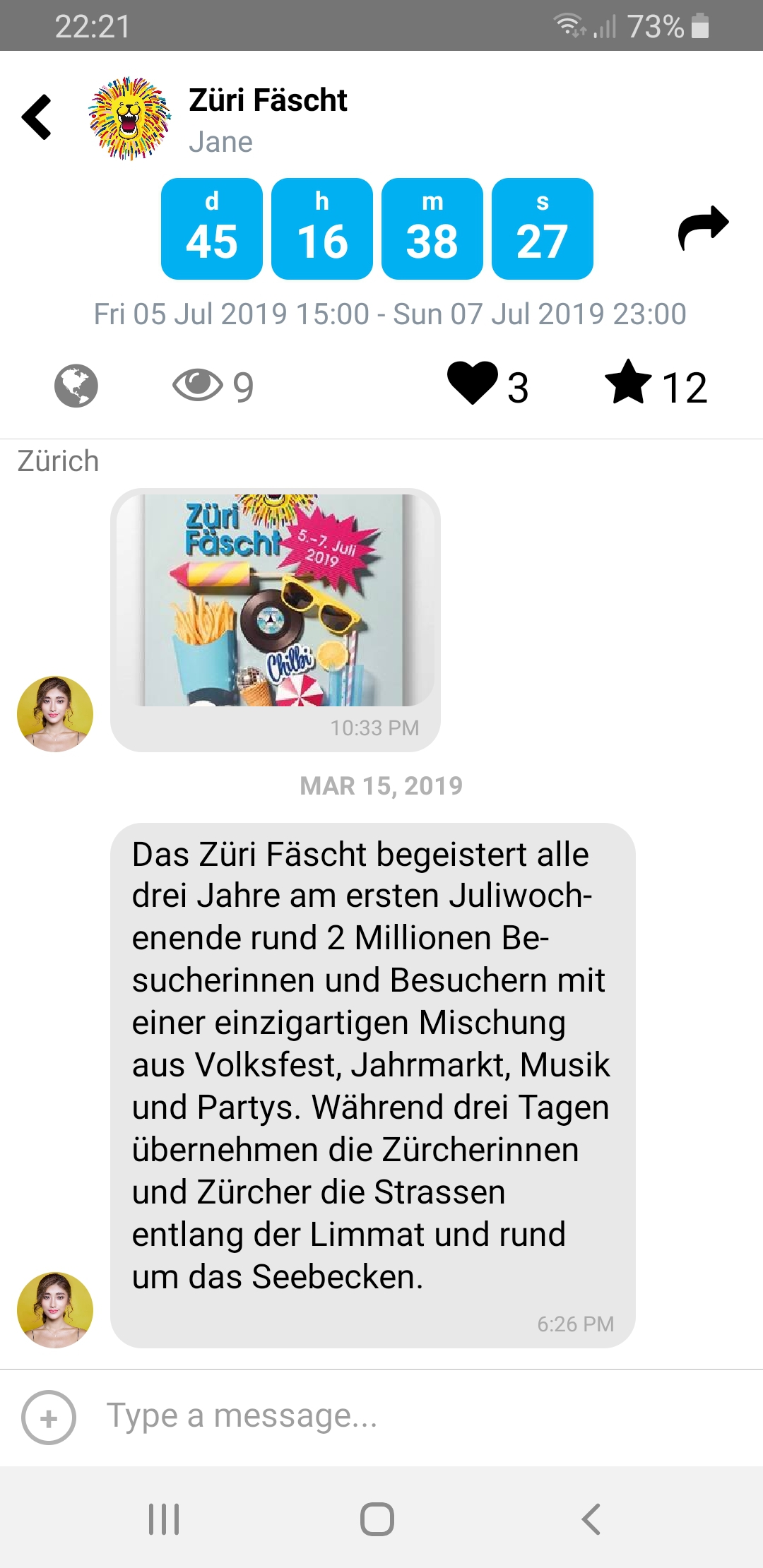Share the Züri Fäscht event
This screenshot has width=763, height=1568.
[x=702, y=227]
